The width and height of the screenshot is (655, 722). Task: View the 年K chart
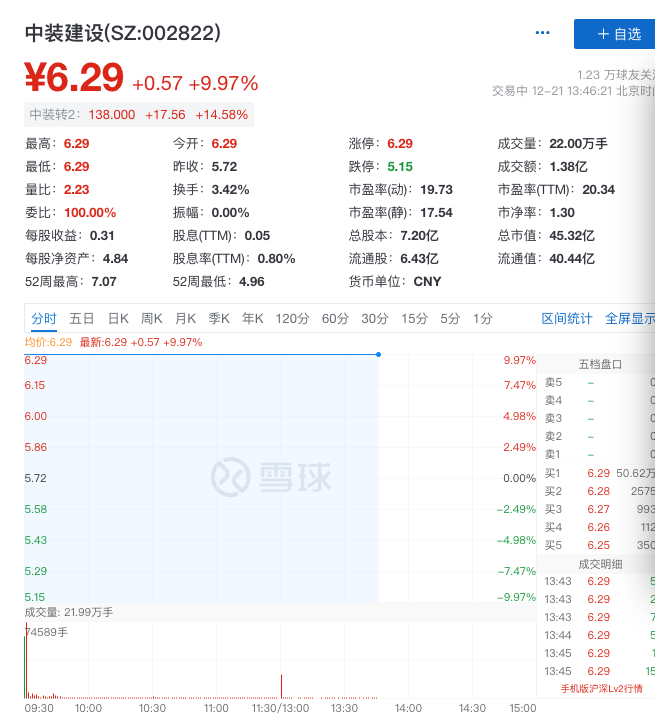point(253,319)
